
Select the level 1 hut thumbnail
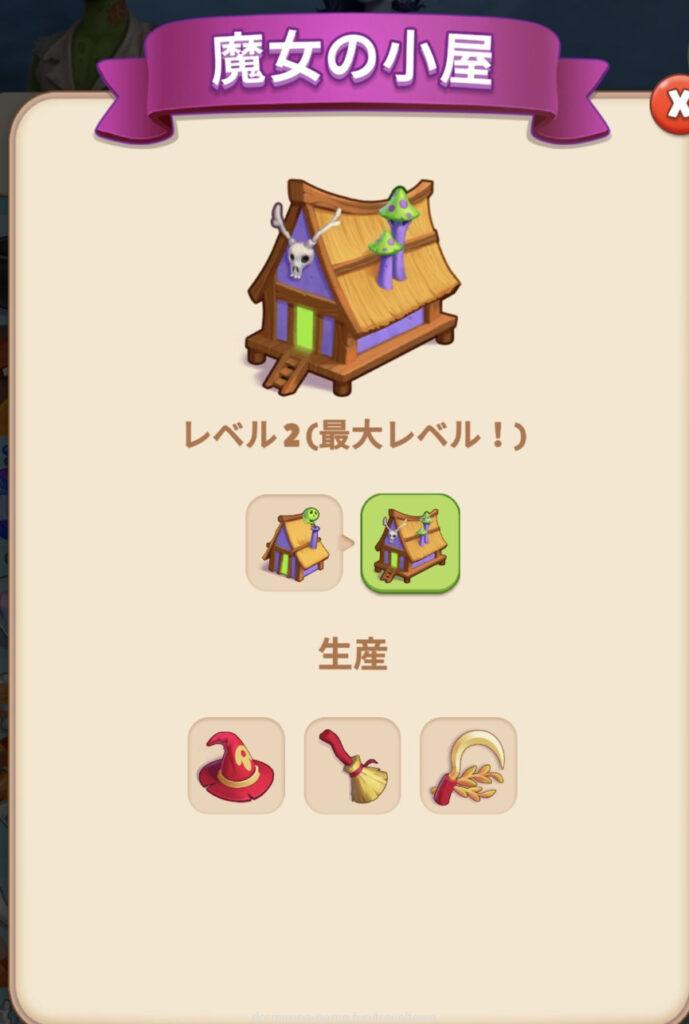click(294, 543)
